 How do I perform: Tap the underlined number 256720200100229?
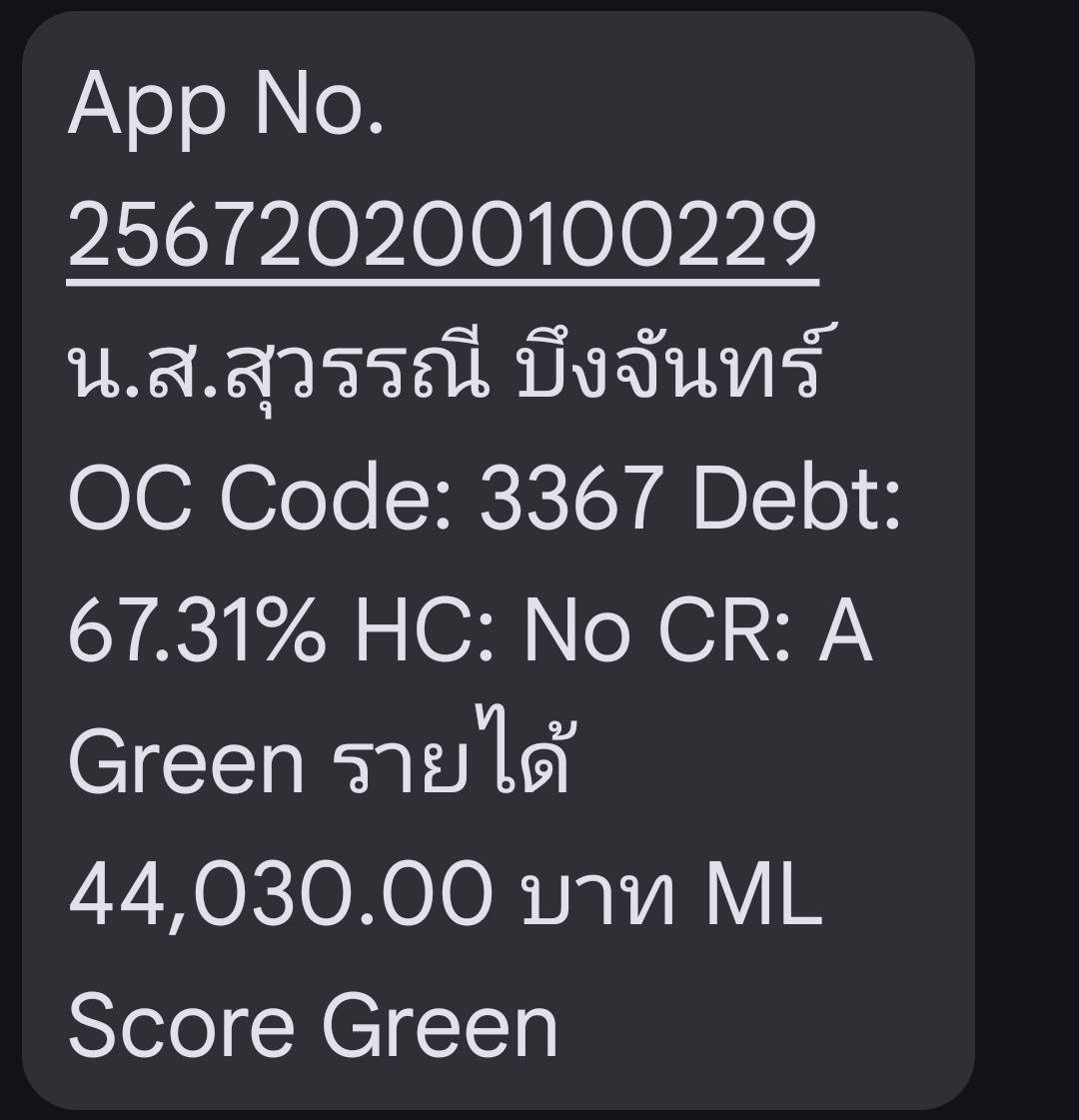[x=443, y=237]
